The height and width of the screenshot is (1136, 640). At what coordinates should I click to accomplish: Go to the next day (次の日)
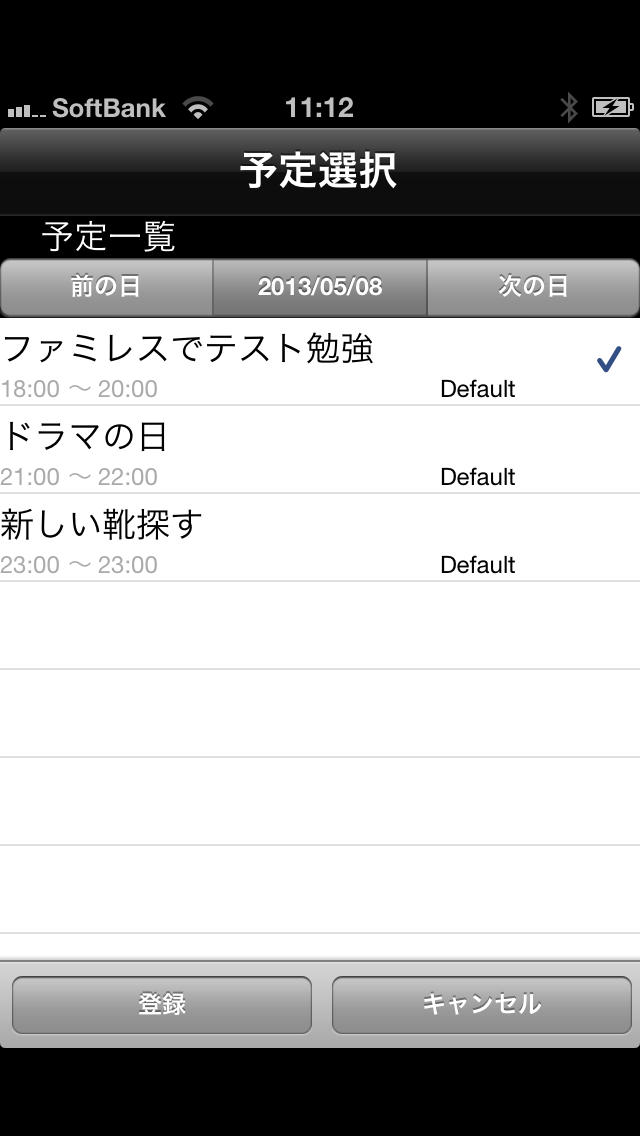(x=533, y=287)
